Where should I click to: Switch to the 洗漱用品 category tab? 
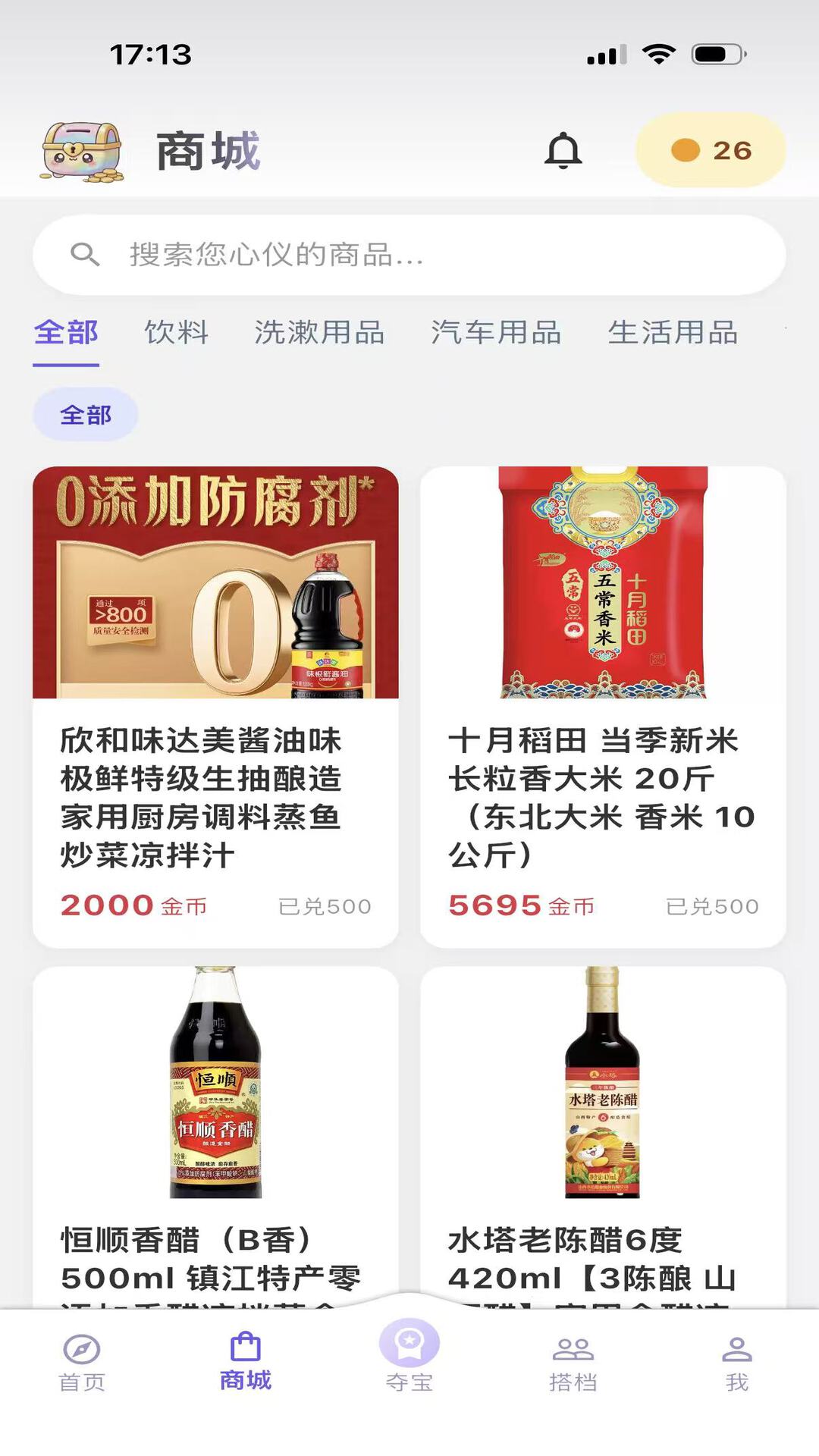[319, 332]
